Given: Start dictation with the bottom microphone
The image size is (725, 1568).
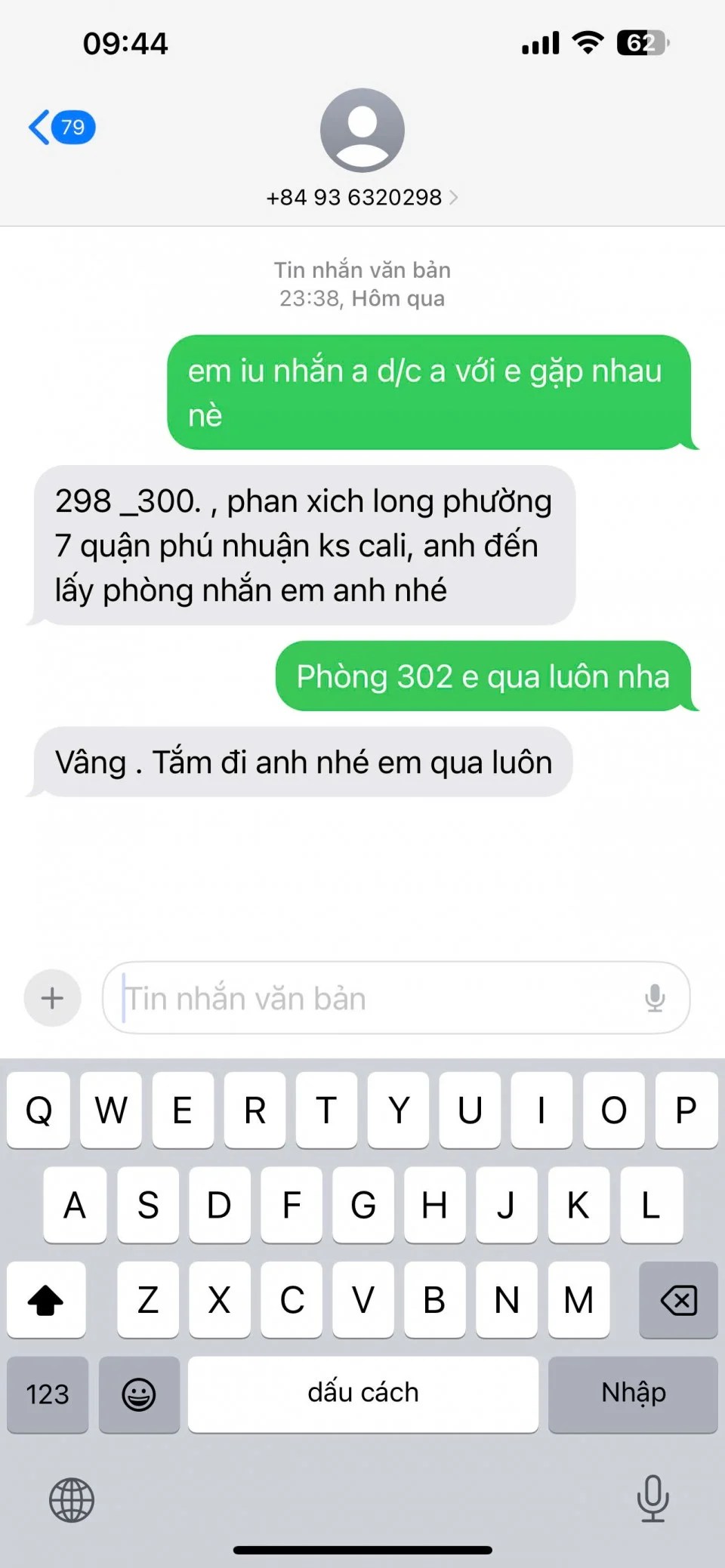Looking at the screenshot, I should (652, 1499).
